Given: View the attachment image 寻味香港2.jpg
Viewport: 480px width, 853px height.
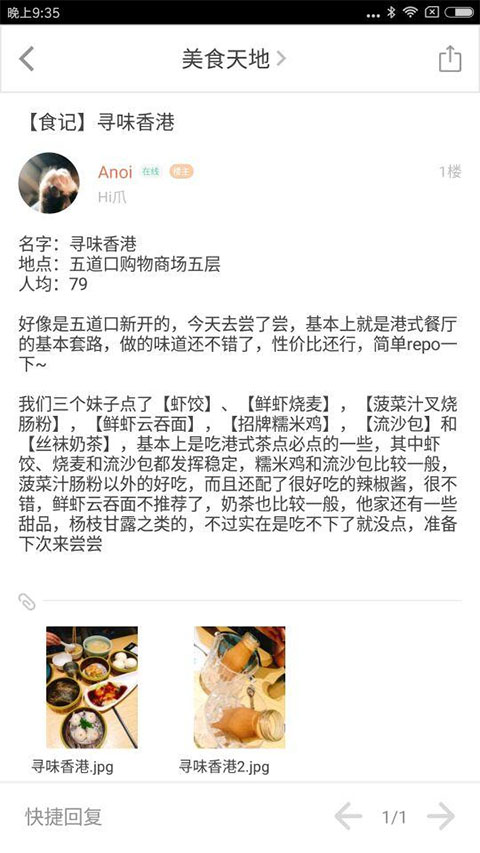Looking at the screenshot, I should 239,687.
